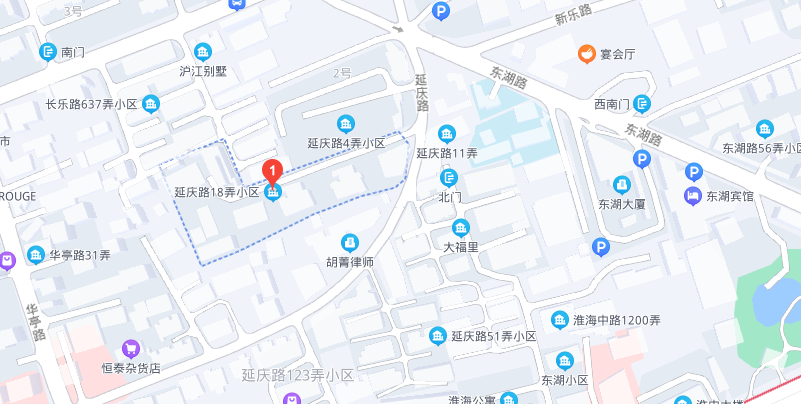
Task: Tap the 长乐路637弄小区 marker
Action: tap(151, 104)
